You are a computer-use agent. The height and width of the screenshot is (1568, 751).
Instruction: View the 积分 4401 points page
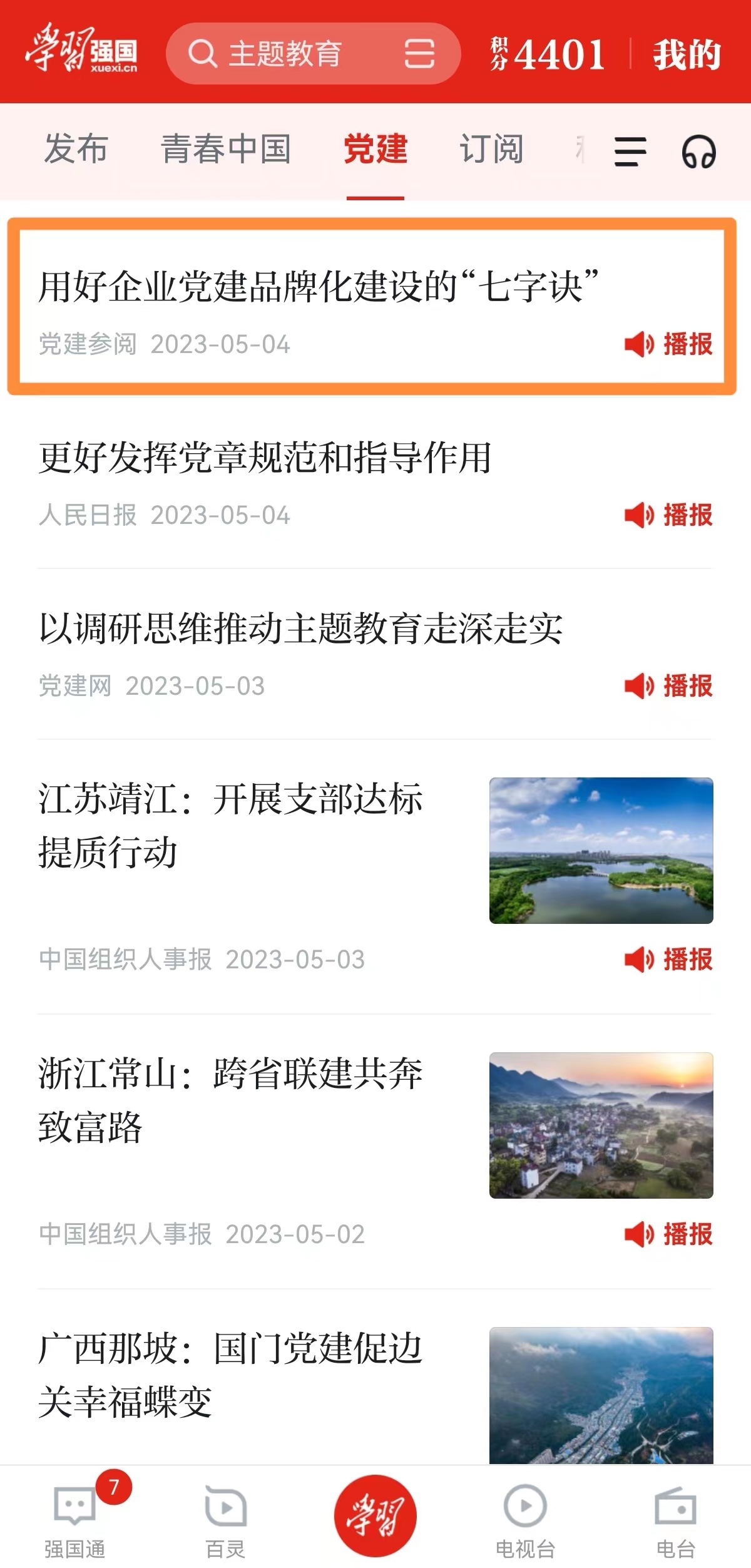548,54
